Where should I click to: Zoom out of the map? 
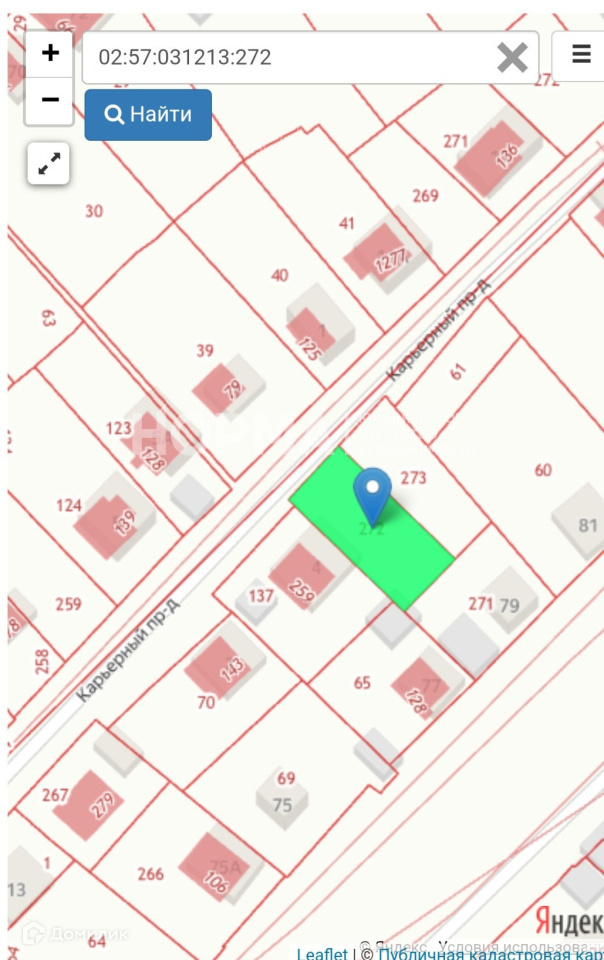coord(49,100)
